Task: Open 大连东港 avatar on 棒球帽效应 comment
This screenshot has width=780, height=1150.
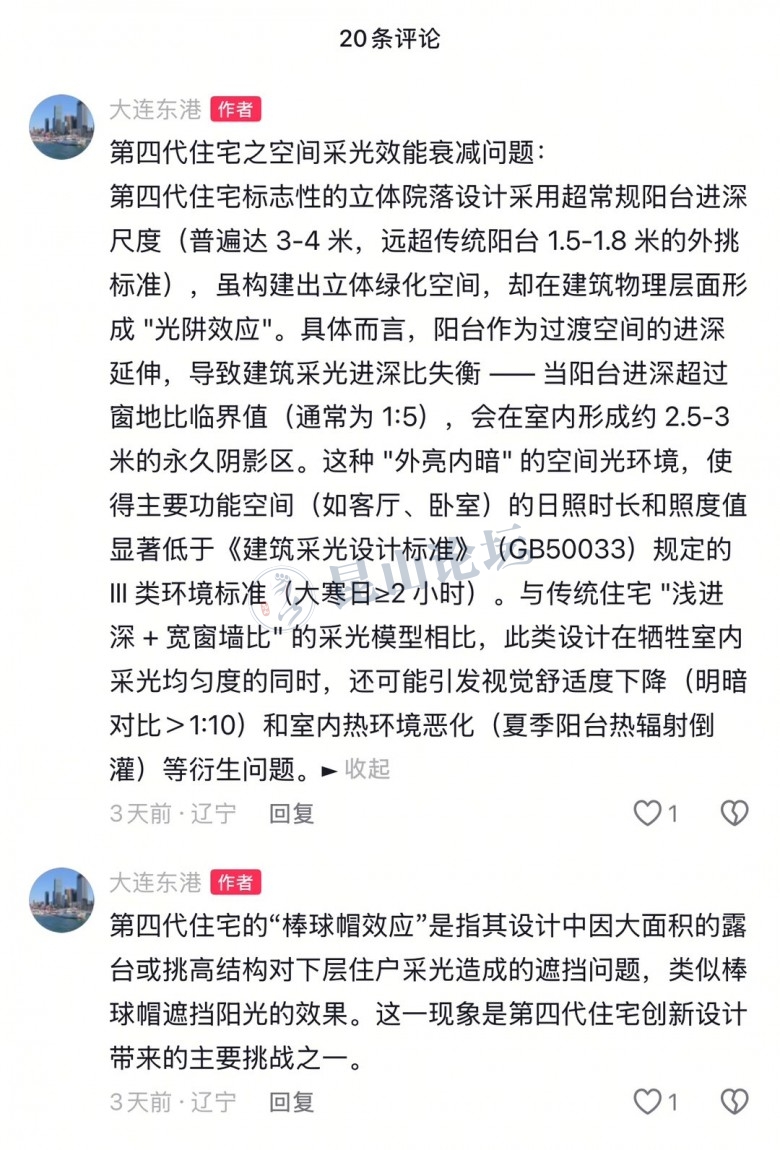Action: tap(62, 899)
